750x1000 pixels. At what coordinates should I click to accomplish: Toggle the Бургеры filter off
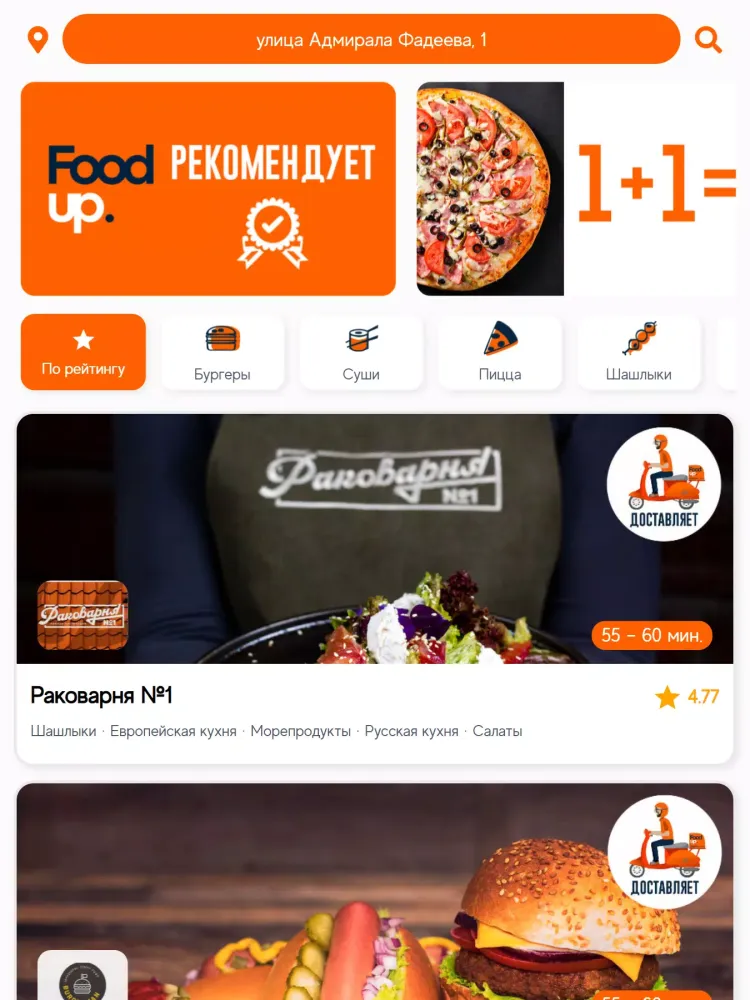coord(222,352)
